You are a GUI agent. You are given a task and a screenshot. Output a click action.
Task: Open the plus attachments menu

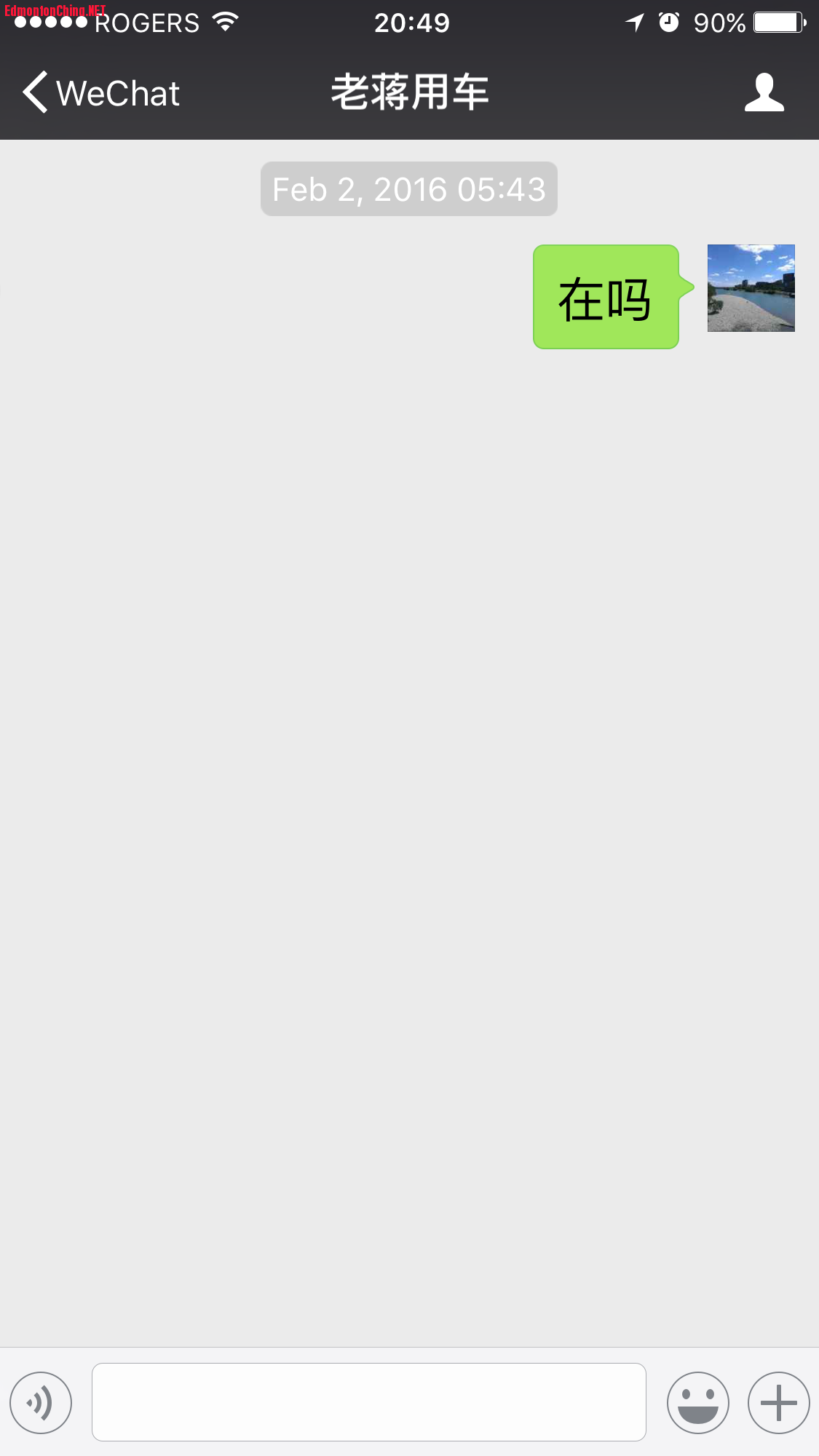tap(778, 1402)
